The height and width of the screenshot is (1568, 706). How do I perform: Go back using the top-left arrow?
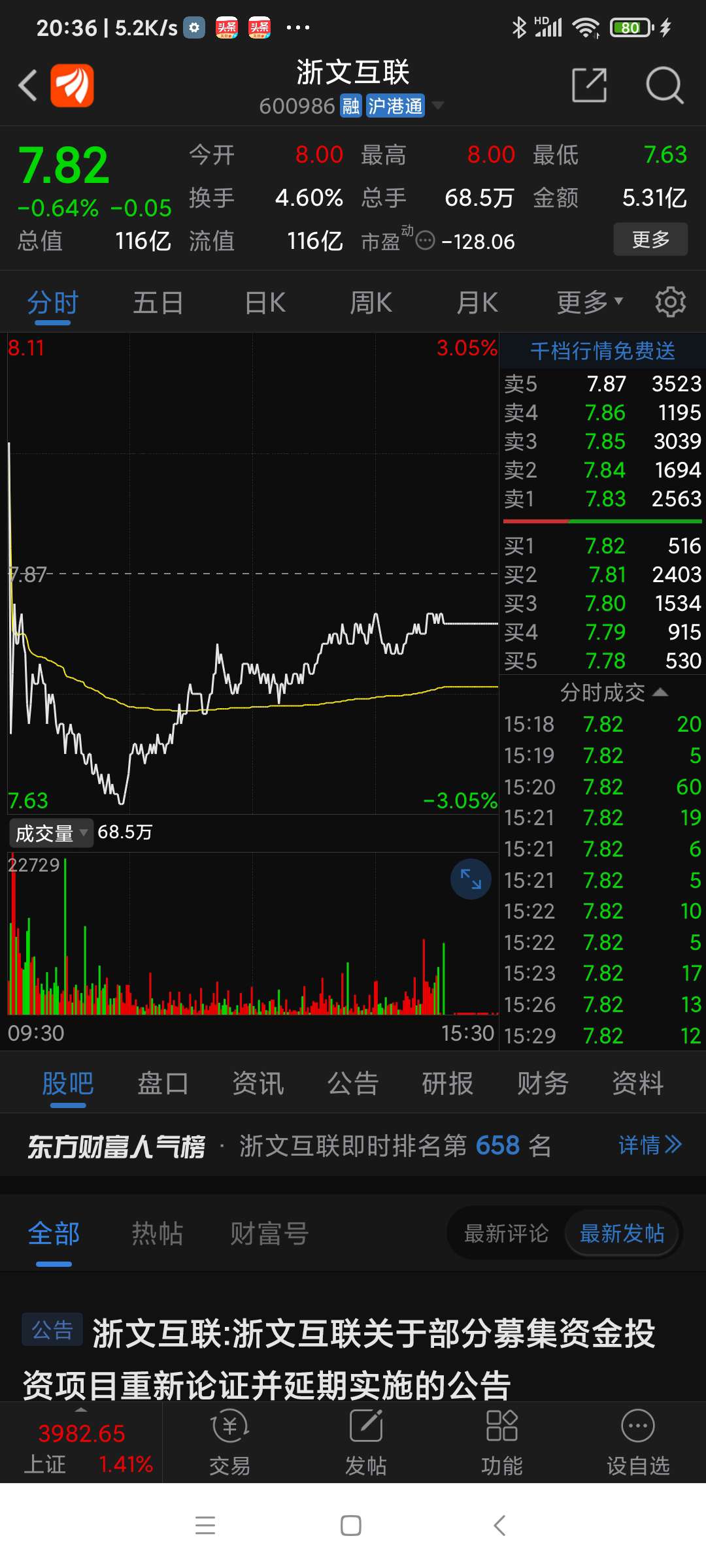[x=27, y=86]
